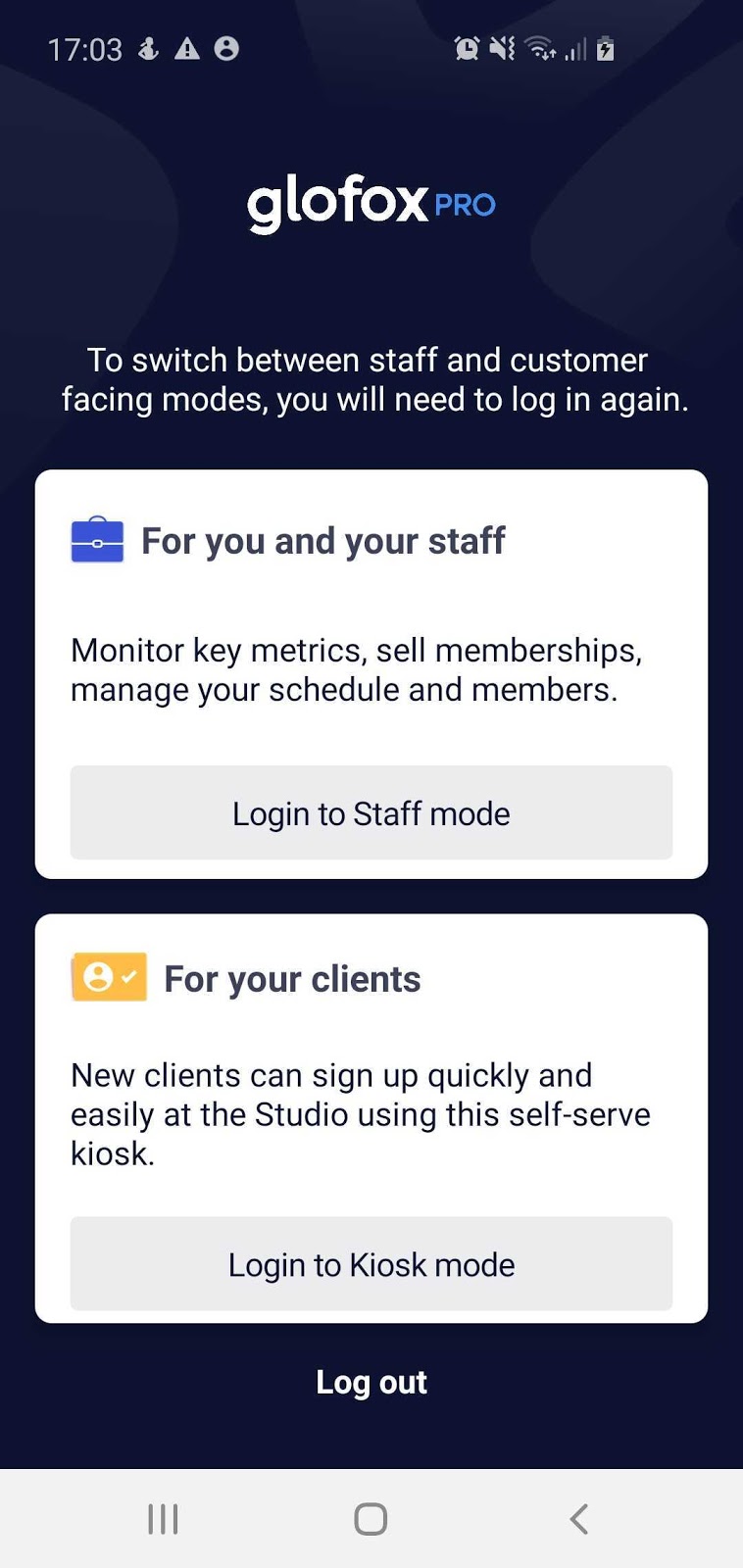Select the For you and your staff card
Screen dimensions: 743x1568
[371, 672]
